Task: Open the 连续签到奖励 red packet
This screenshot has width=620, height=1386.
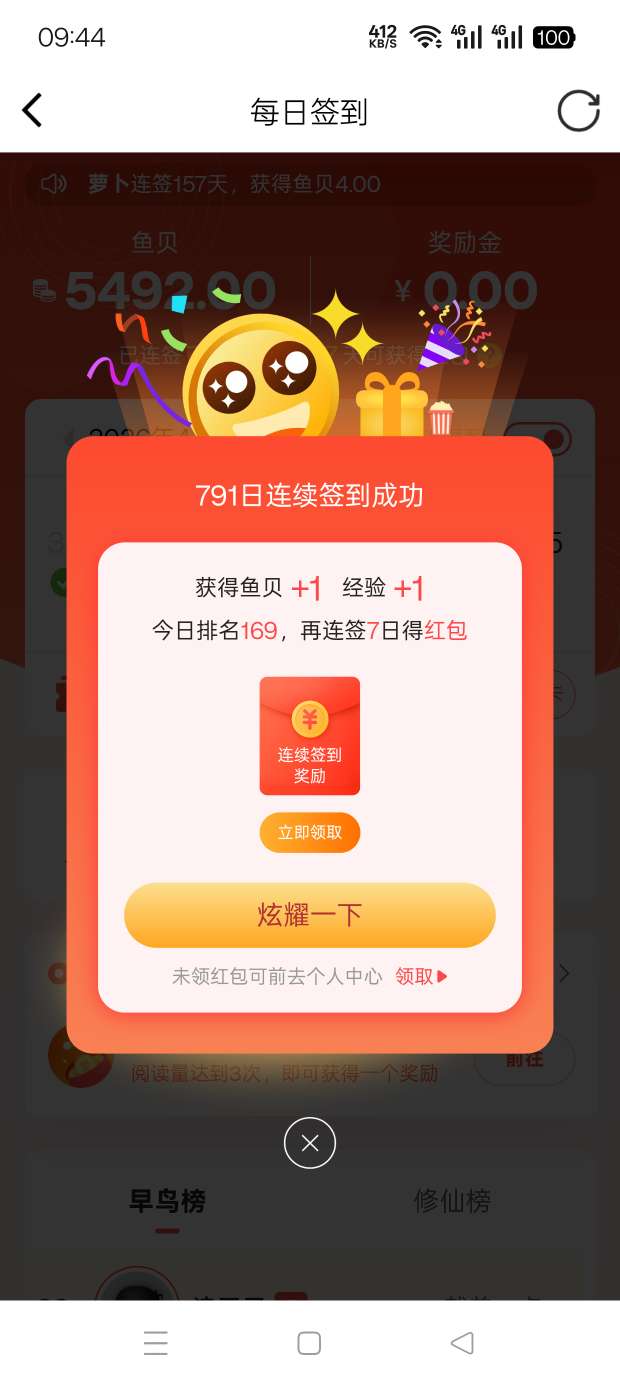Action: 310,736
